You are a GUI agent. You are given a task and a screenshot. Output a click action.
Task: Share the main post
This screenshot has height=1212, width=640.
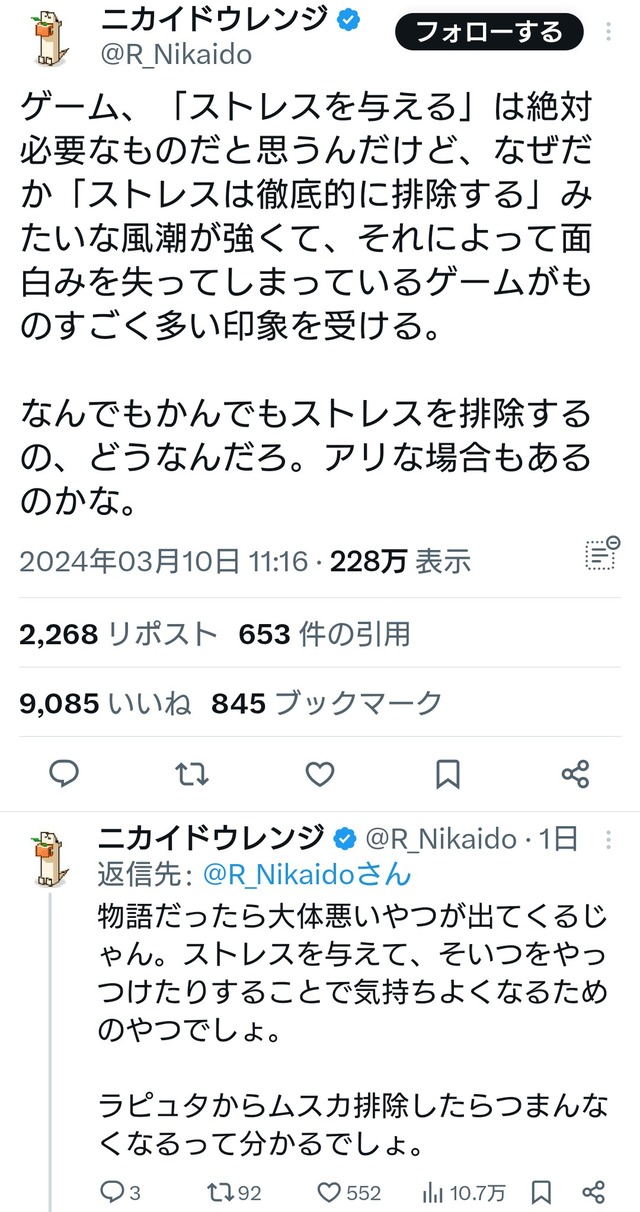coord(575,773)
